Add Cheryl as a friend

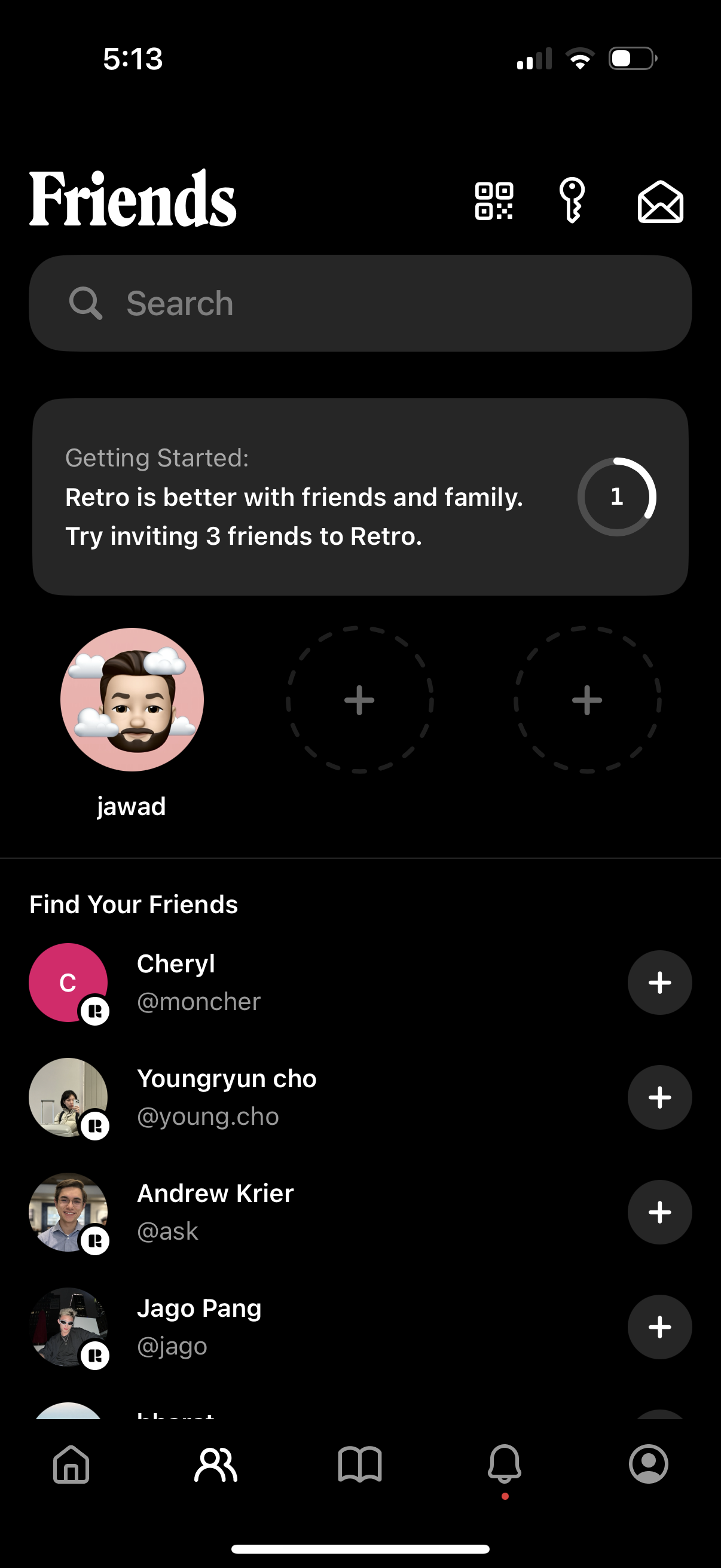[x=659, y=983]
